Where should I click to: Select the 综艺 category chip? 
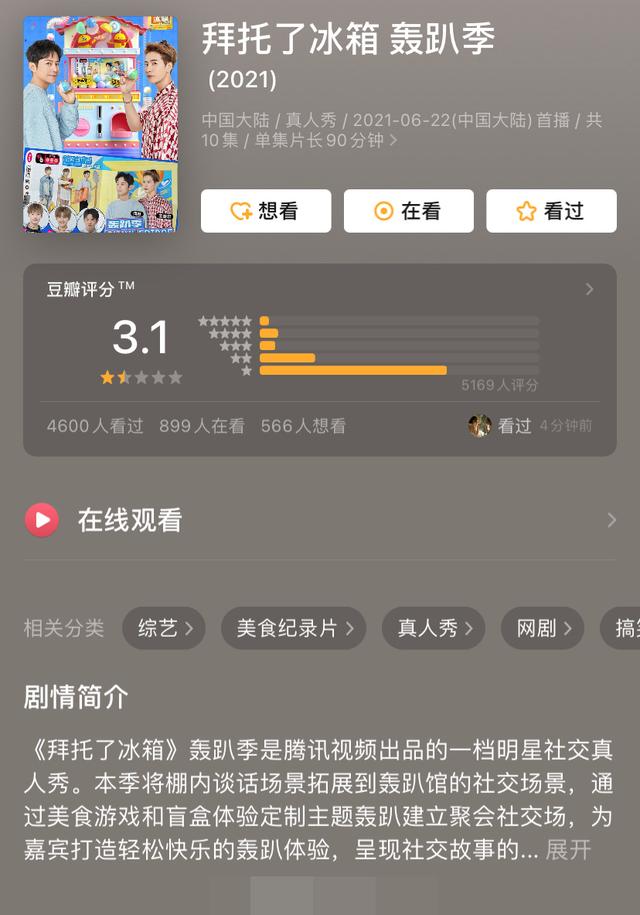(x=164, y=628)
